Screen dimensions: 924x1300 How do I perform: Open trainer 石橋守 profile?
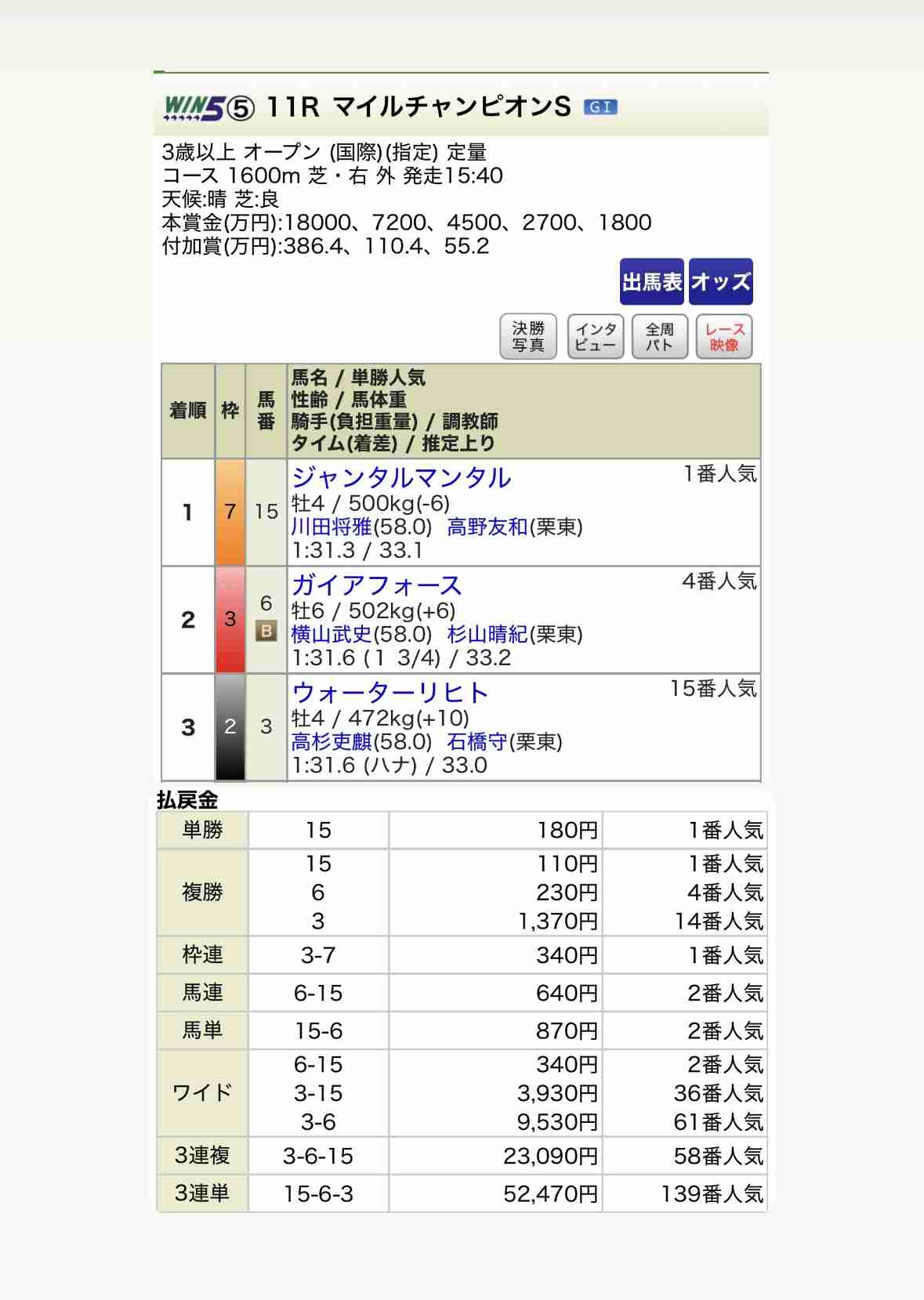pos(477,741)
